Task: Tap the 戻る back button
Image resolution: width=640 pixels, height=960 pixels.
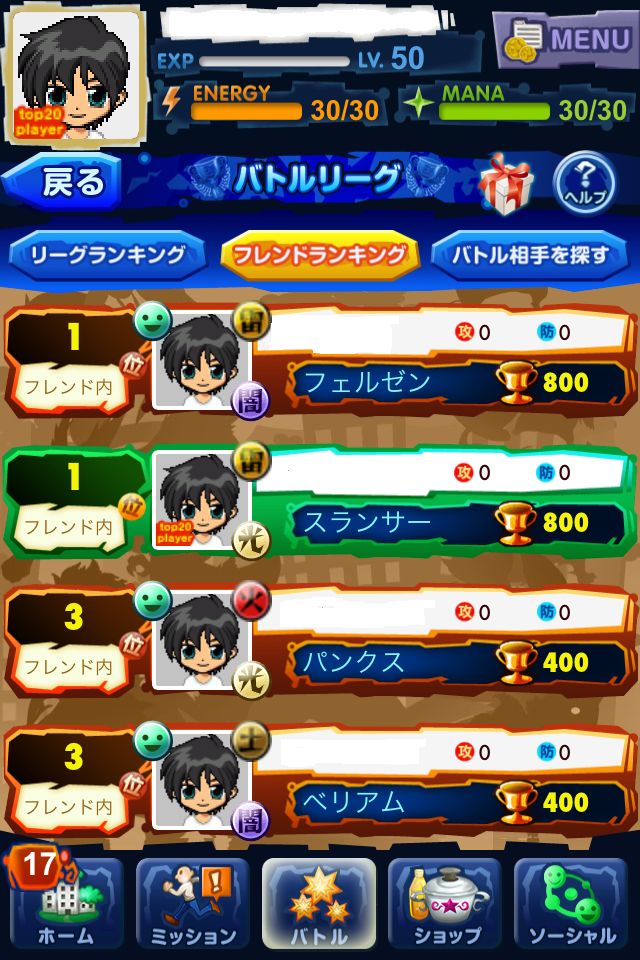Action: coord(66,182)
